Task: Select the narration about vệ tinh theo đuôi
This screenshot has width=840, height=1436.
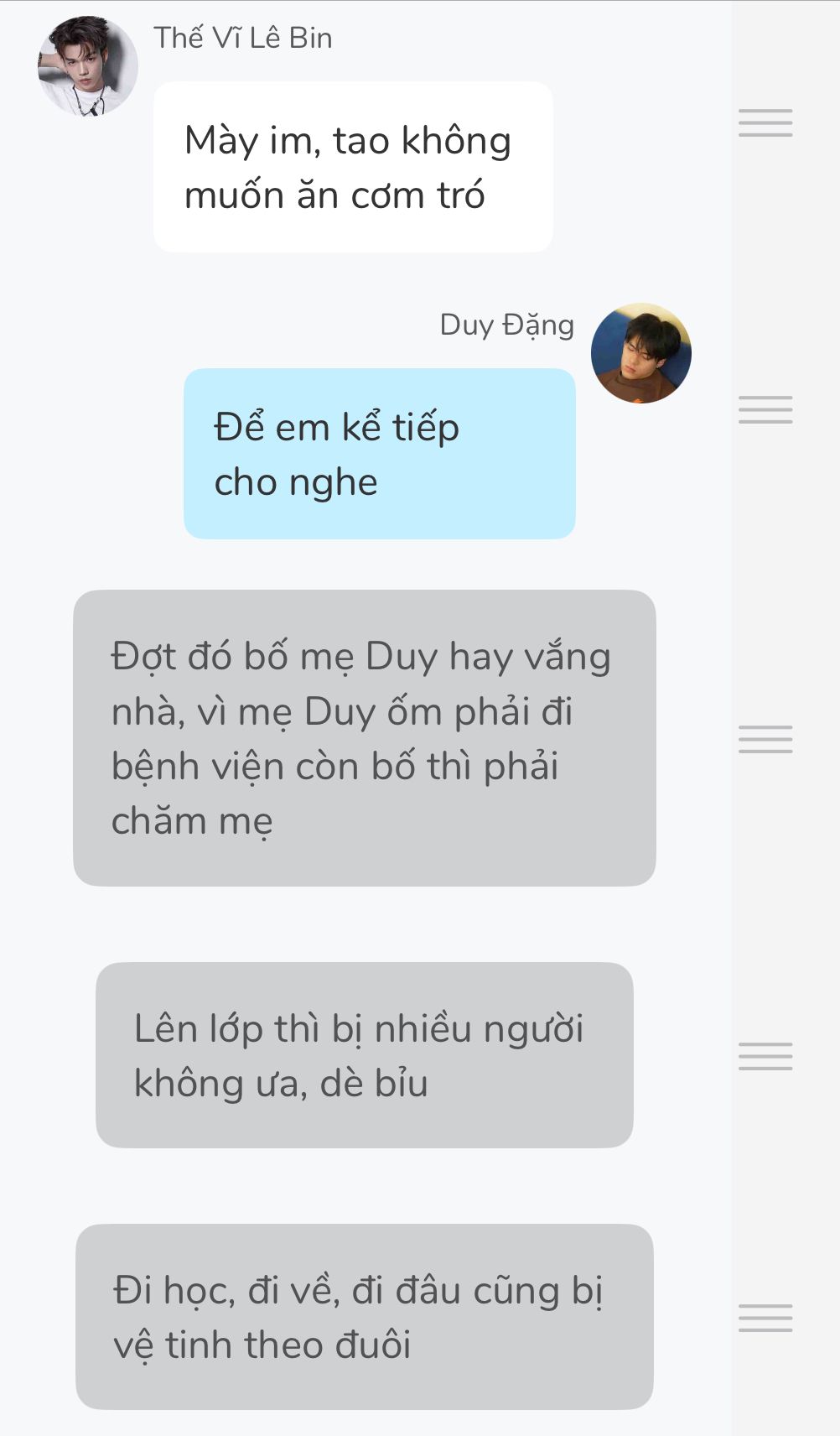Action: coord(364,1317)
